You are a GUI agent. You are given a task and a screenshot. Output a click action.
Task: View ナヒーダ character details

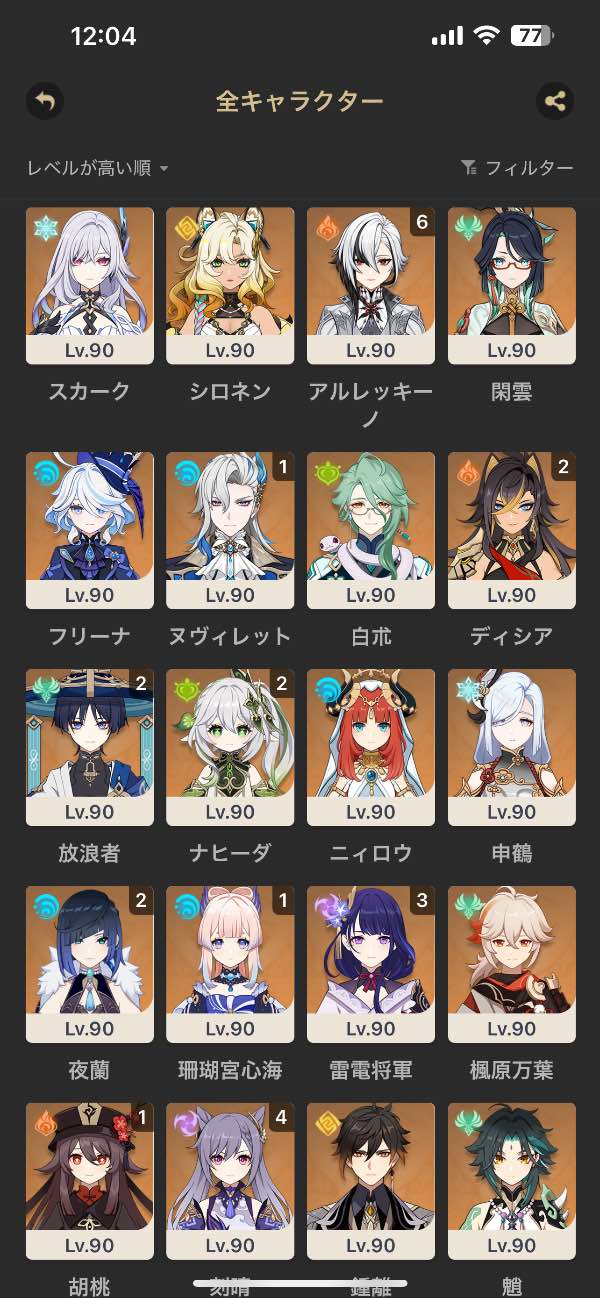tap(230, 747)
